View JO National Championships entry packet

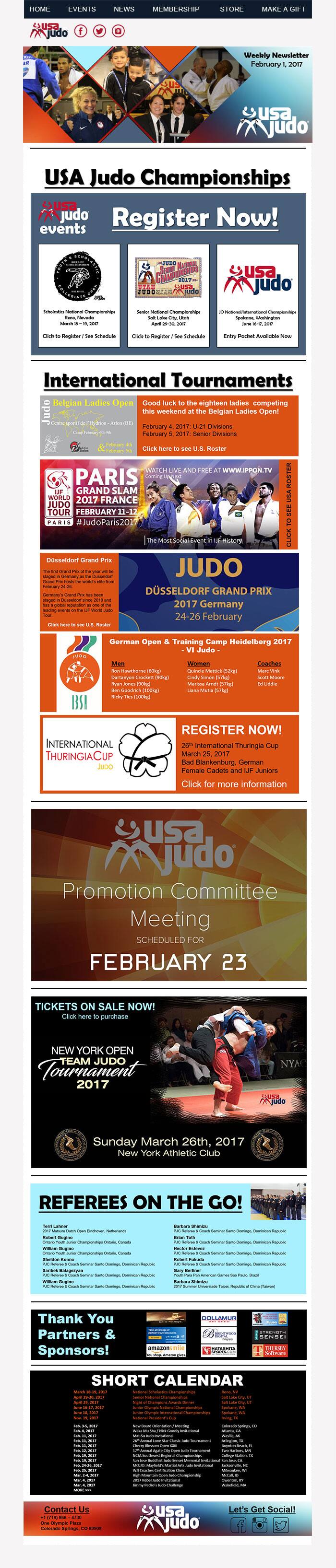click(x=257, y=336)
